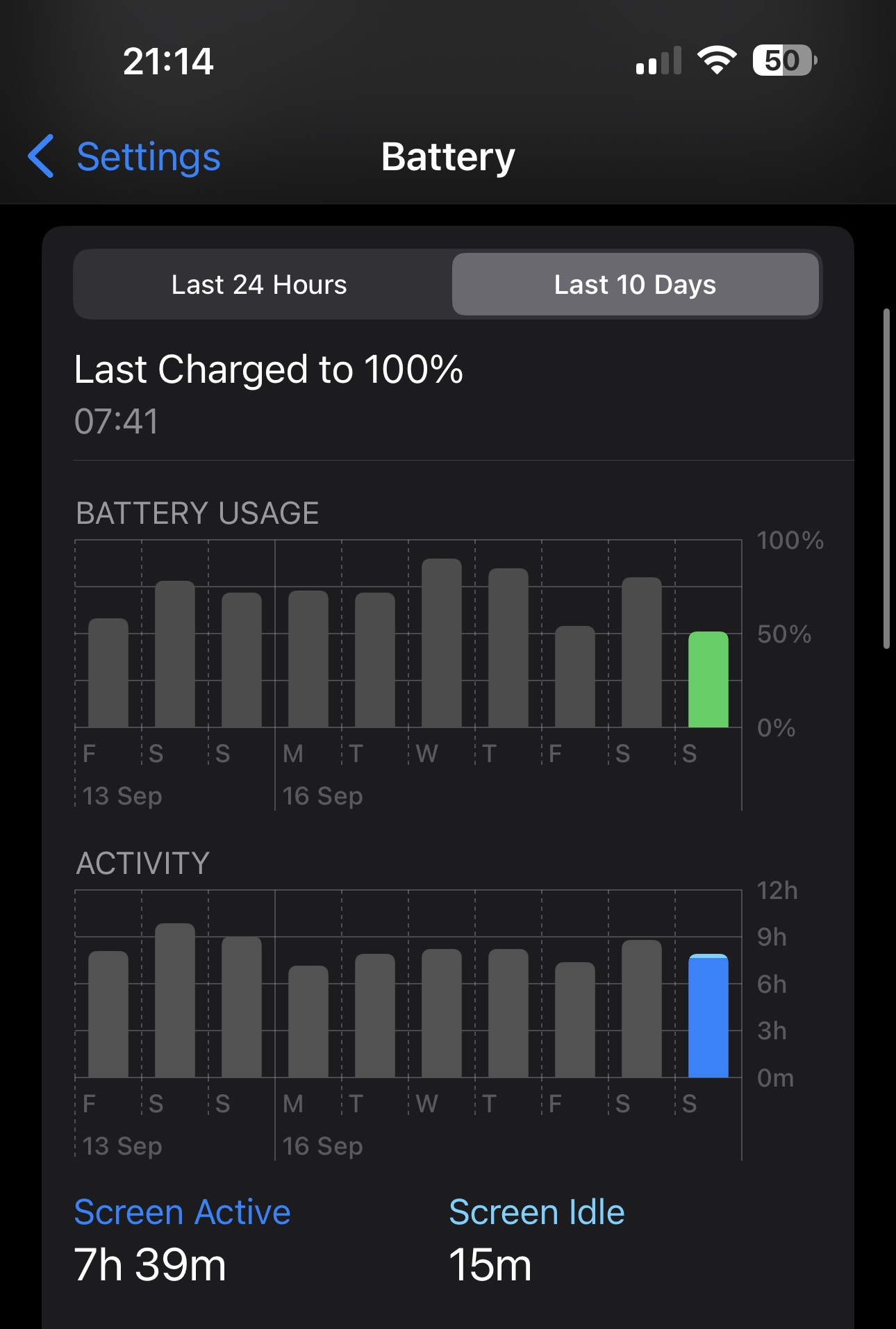Viewport: 896px width, 1329px height.
Task: Go back to Settings
Action: point(124,156)
